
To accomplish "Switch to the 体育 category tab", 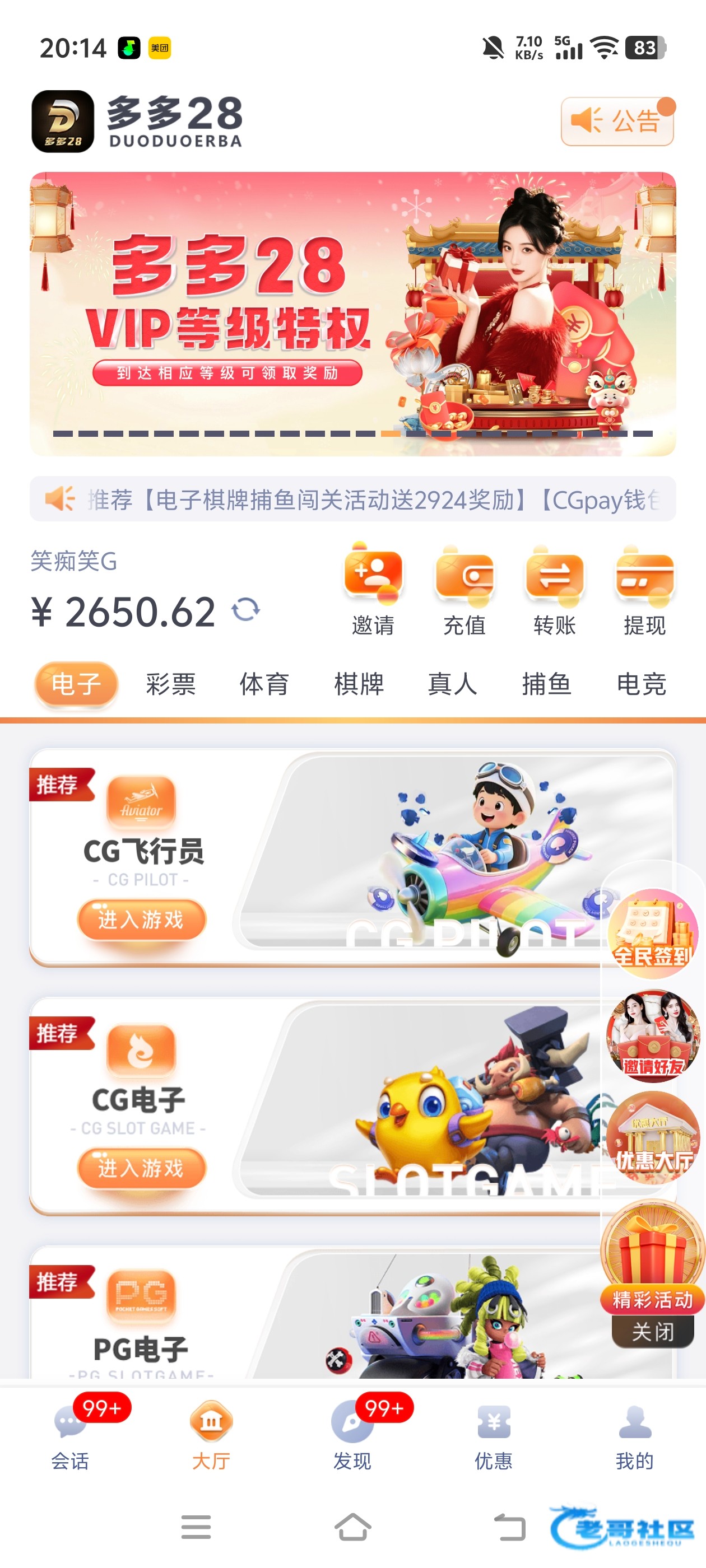I will tap(264, 684).
